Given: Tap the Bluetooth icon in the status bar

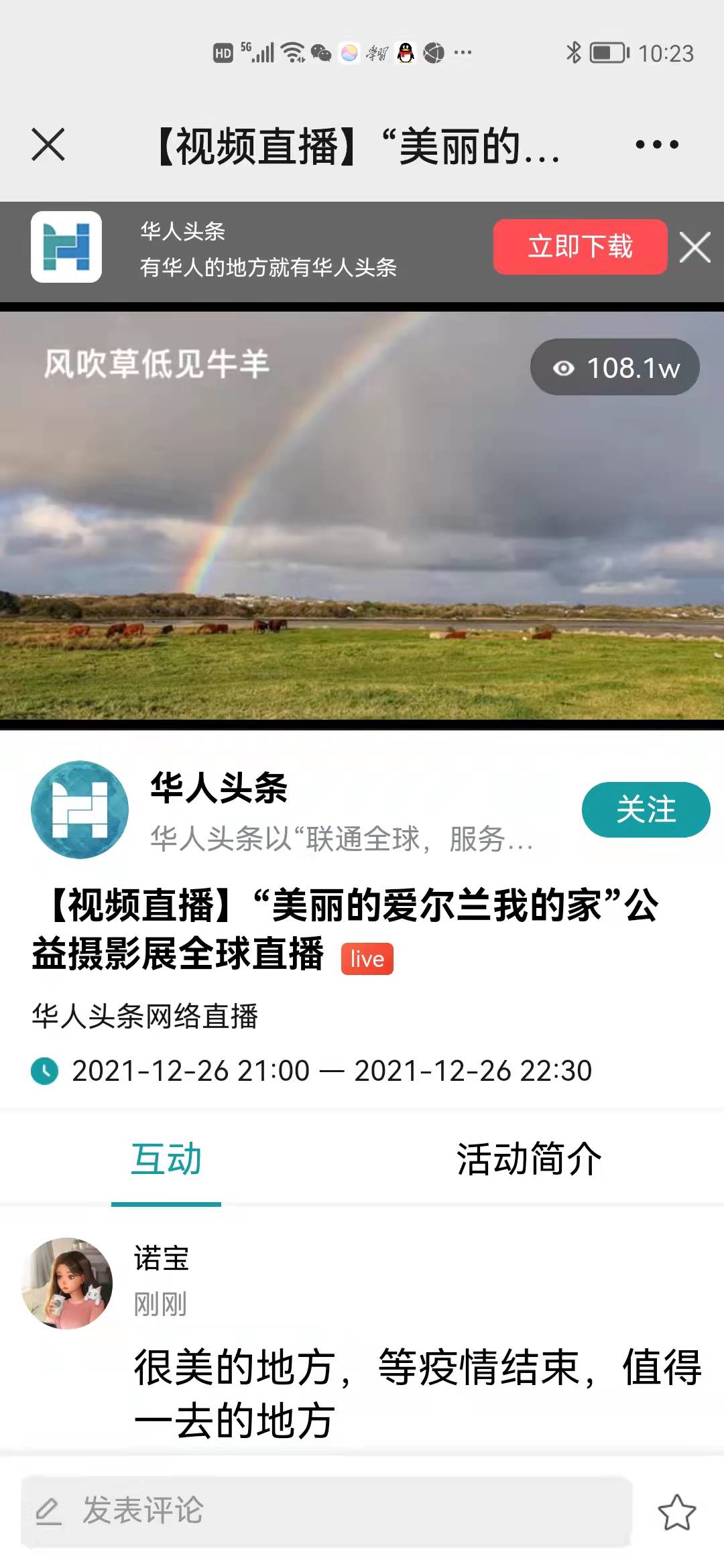Looking at the screenshot, I should [x=573, y=54].
